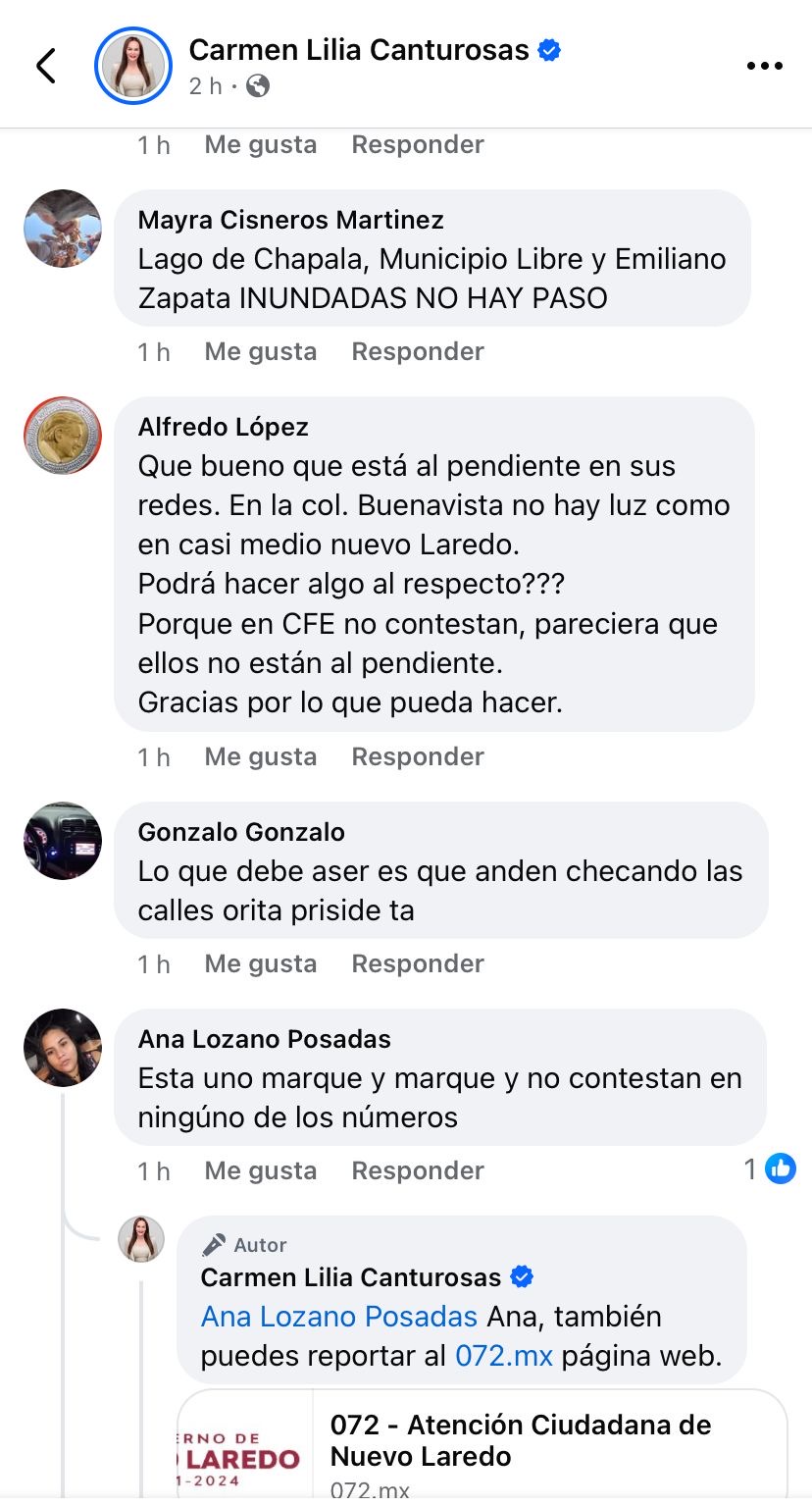
Task: Open the three-dot overflow menu
Action: (764, 66)
